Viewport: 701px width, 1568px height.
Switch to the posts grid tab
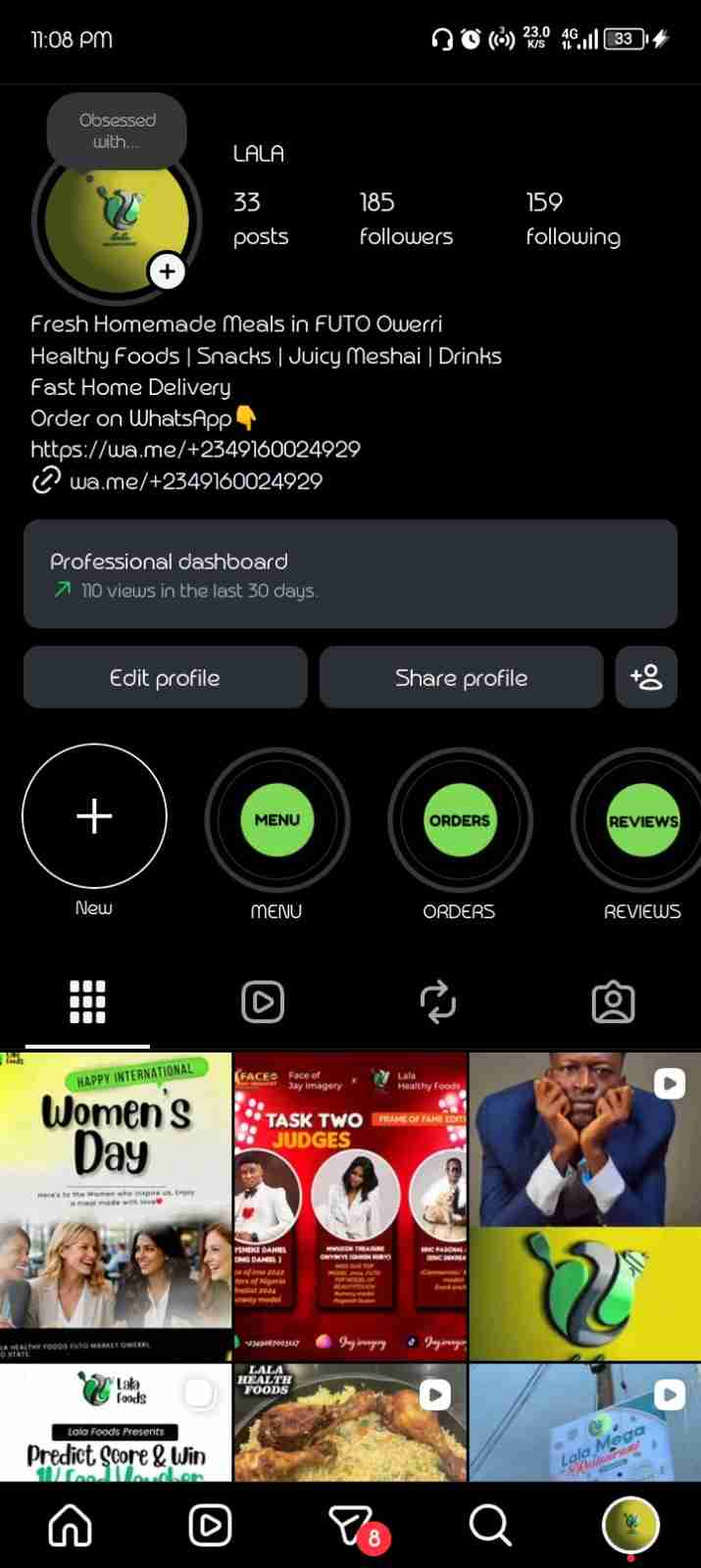point(87,1002)
